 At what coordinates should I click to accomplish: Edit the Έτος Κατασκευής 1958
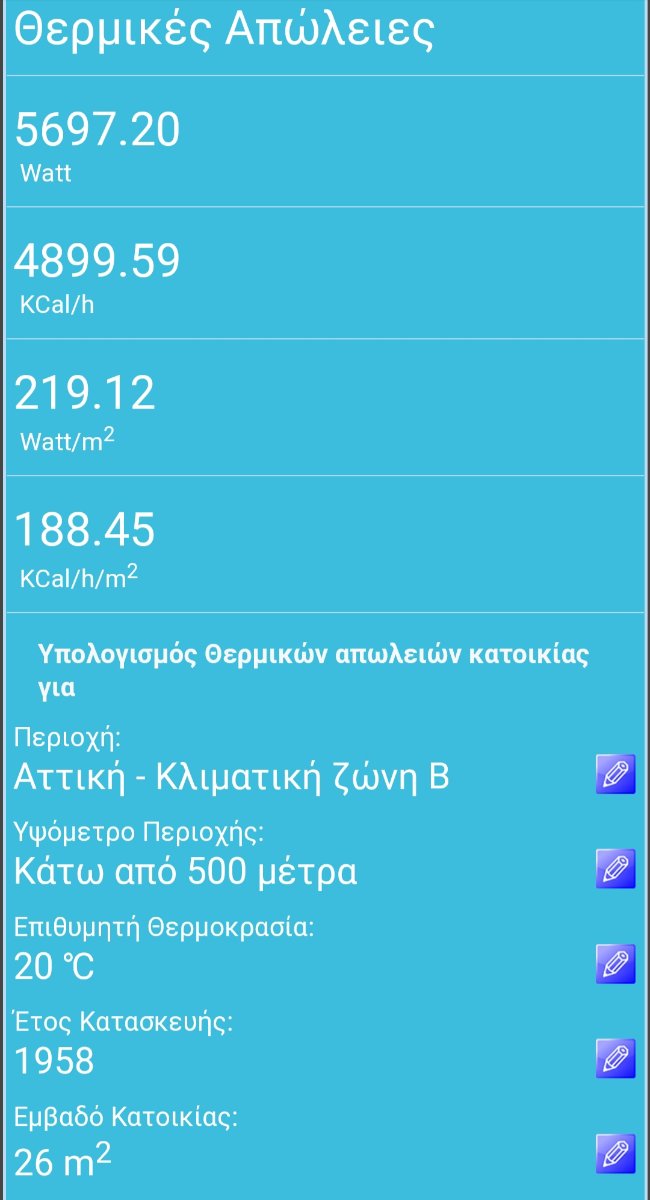pos(615,1058)
